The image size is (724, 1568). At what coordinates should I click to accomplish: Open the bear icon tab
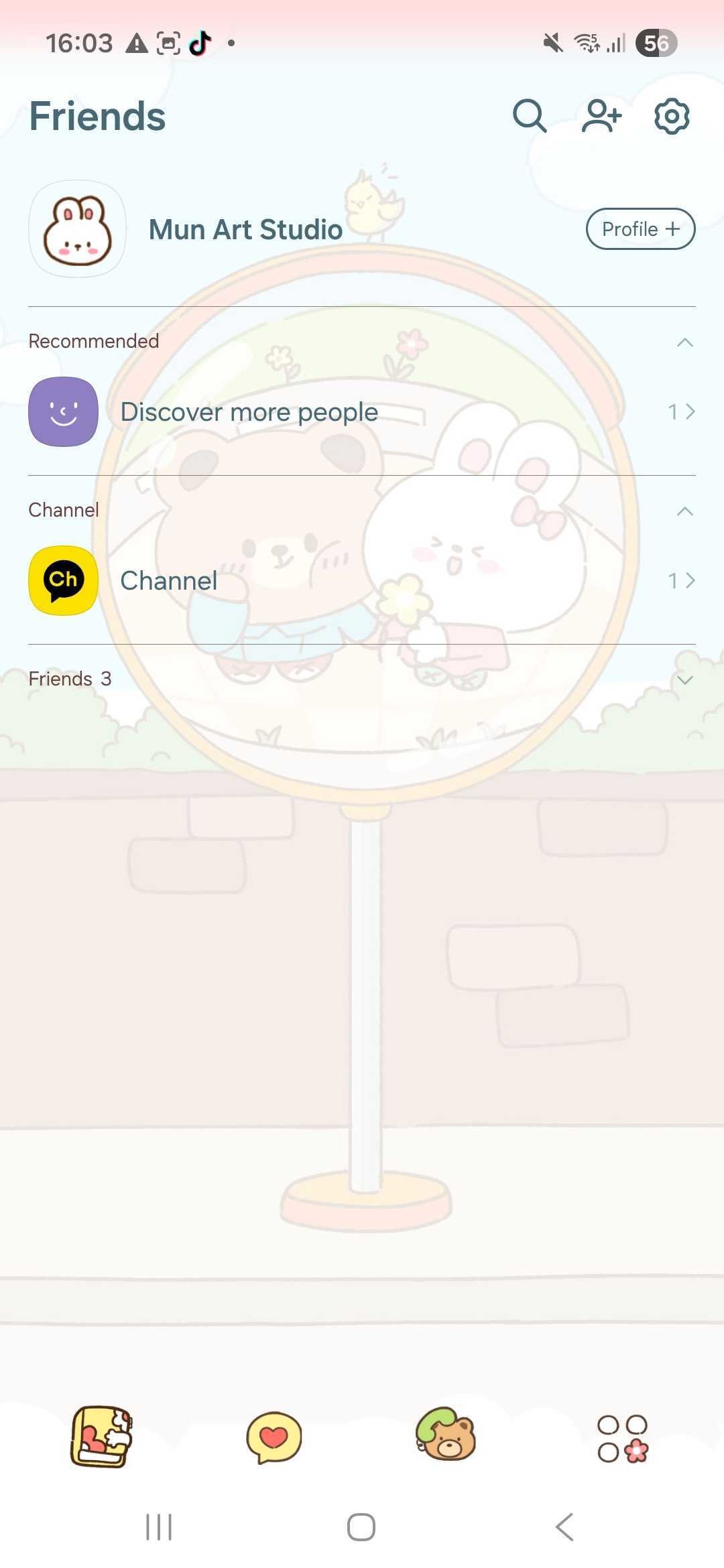[446, 1435]
